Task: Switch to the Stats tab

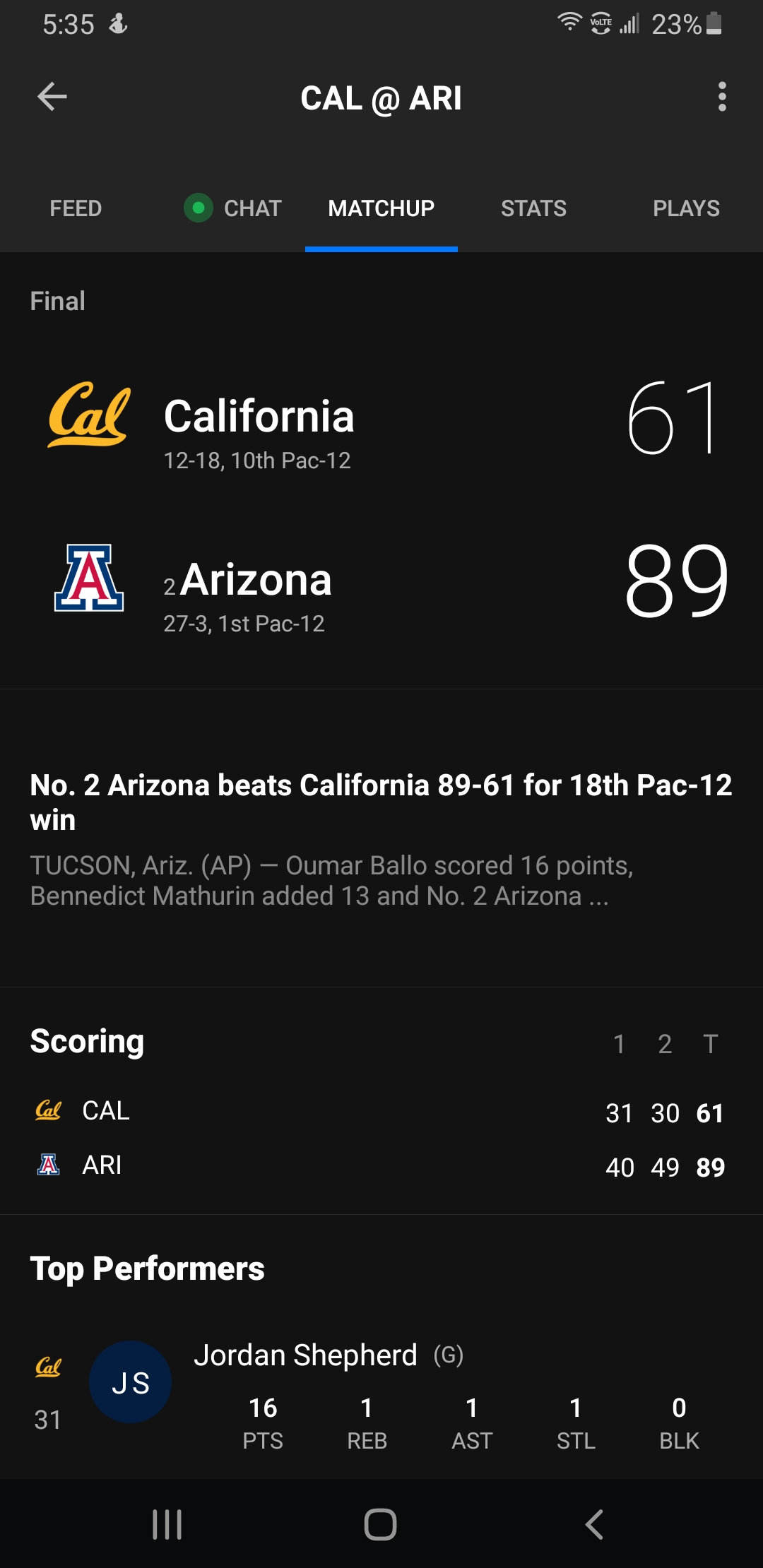Action: pos(533,208)
